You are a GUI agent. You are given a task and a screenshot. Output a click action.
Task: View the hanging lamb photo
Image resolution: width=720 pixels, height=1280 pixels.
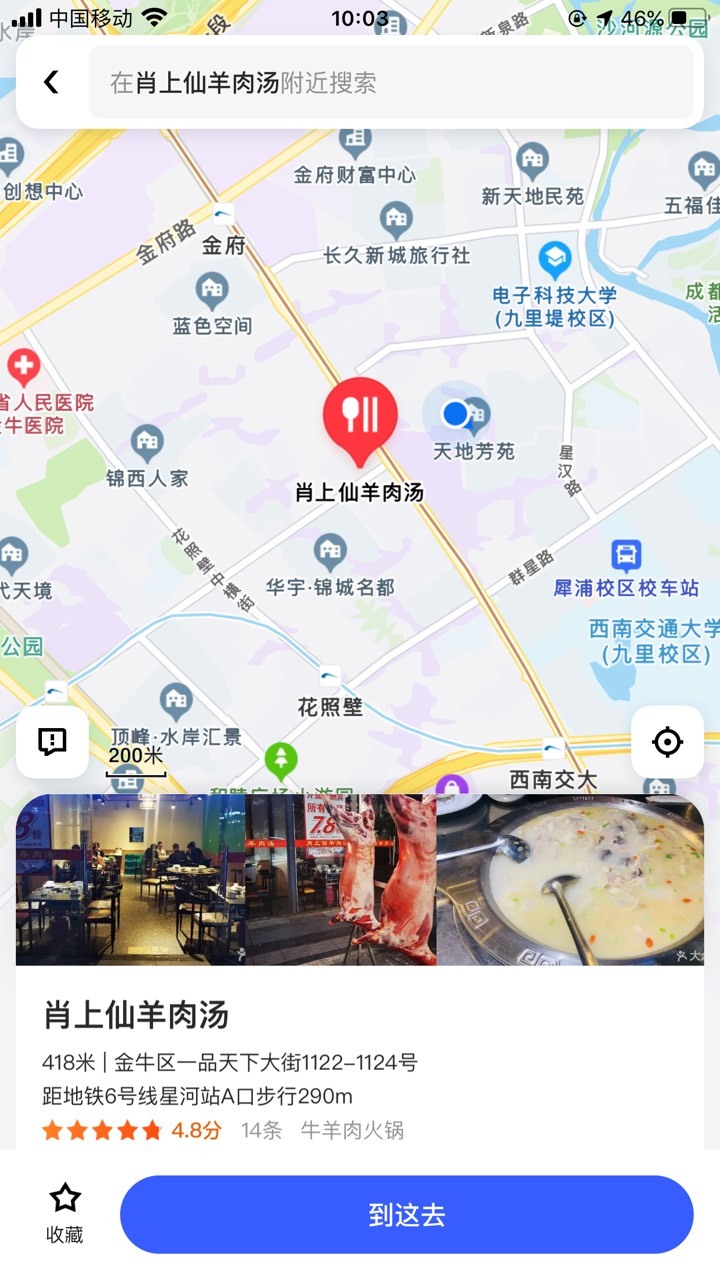341,880
